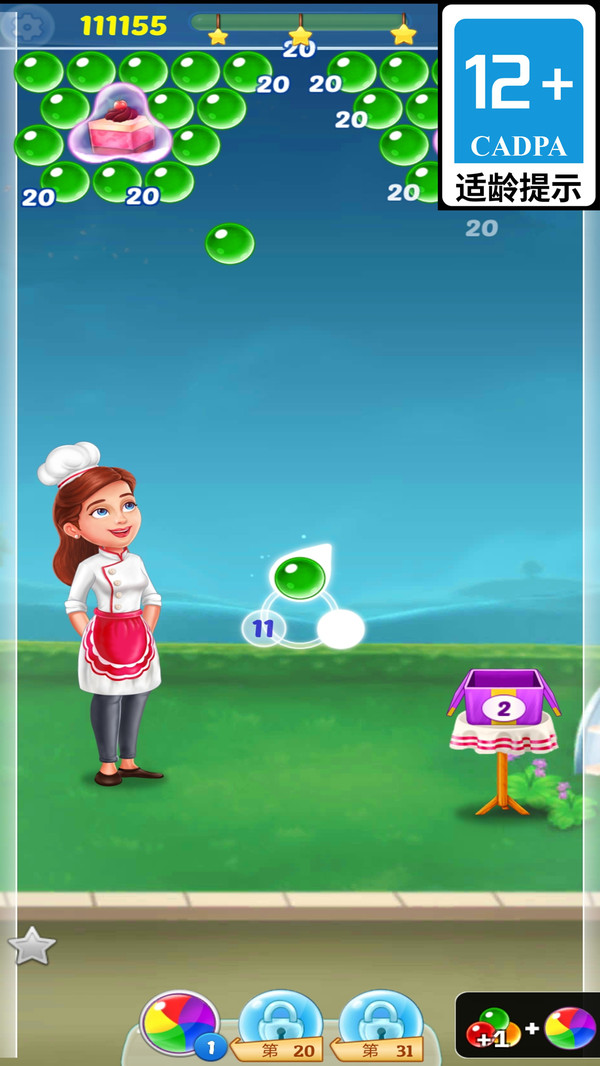Swap to the white reserve bubble
Screen dimensions: 600x1066
340,629
